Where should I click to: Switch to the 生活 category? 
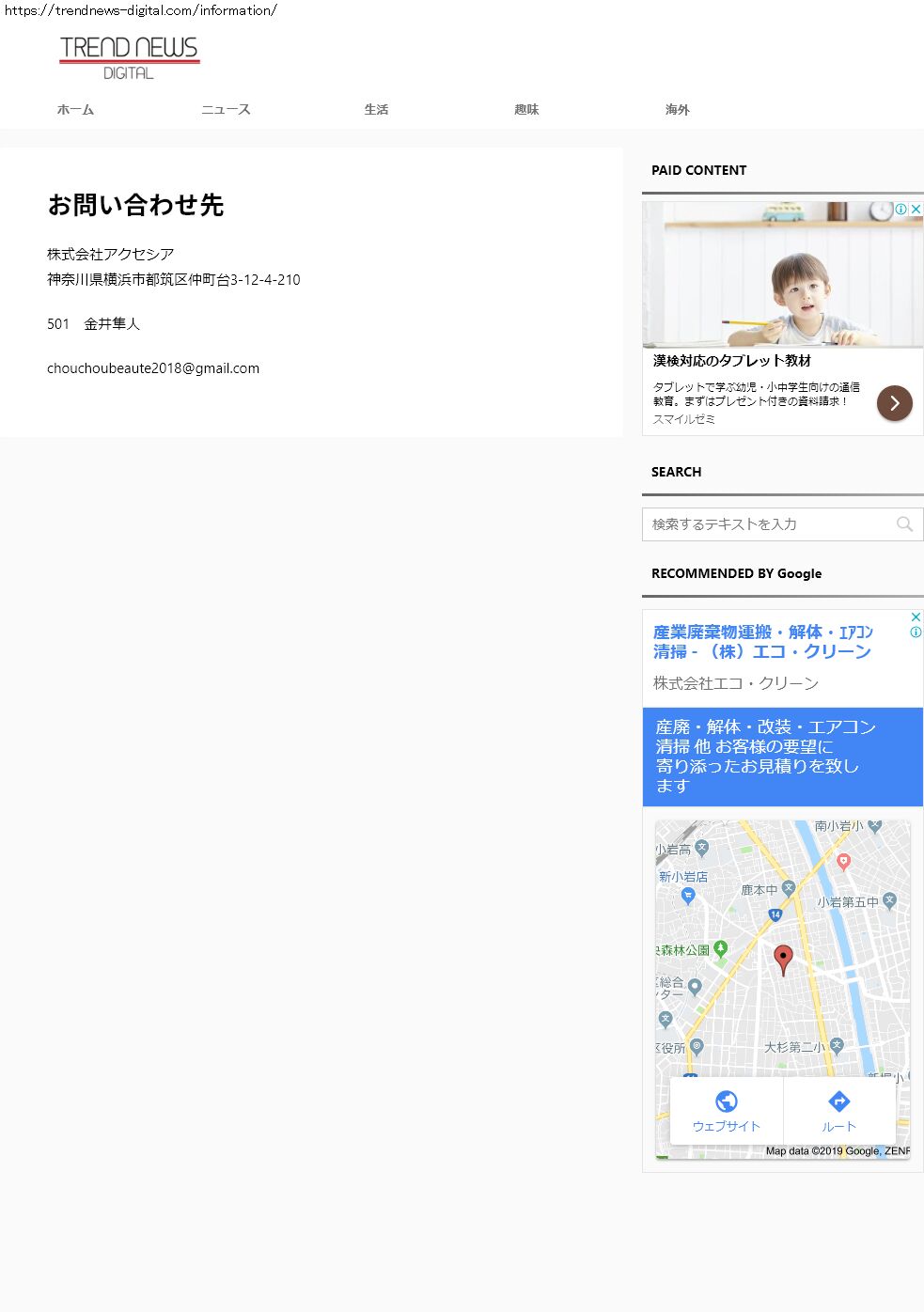click(x=376, y=110)
